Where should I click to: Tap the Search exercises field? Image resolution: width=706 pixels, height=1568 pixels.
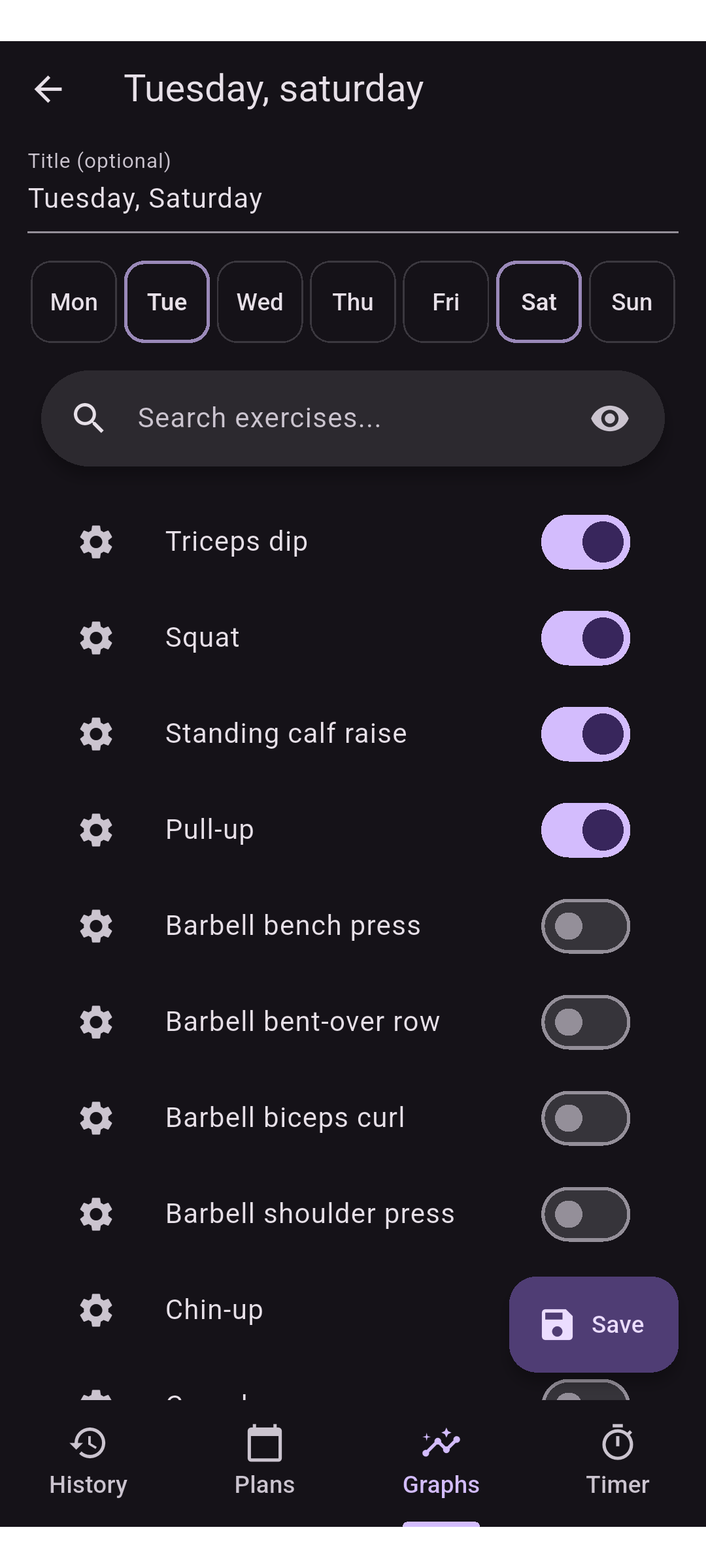tap(353, 418)
